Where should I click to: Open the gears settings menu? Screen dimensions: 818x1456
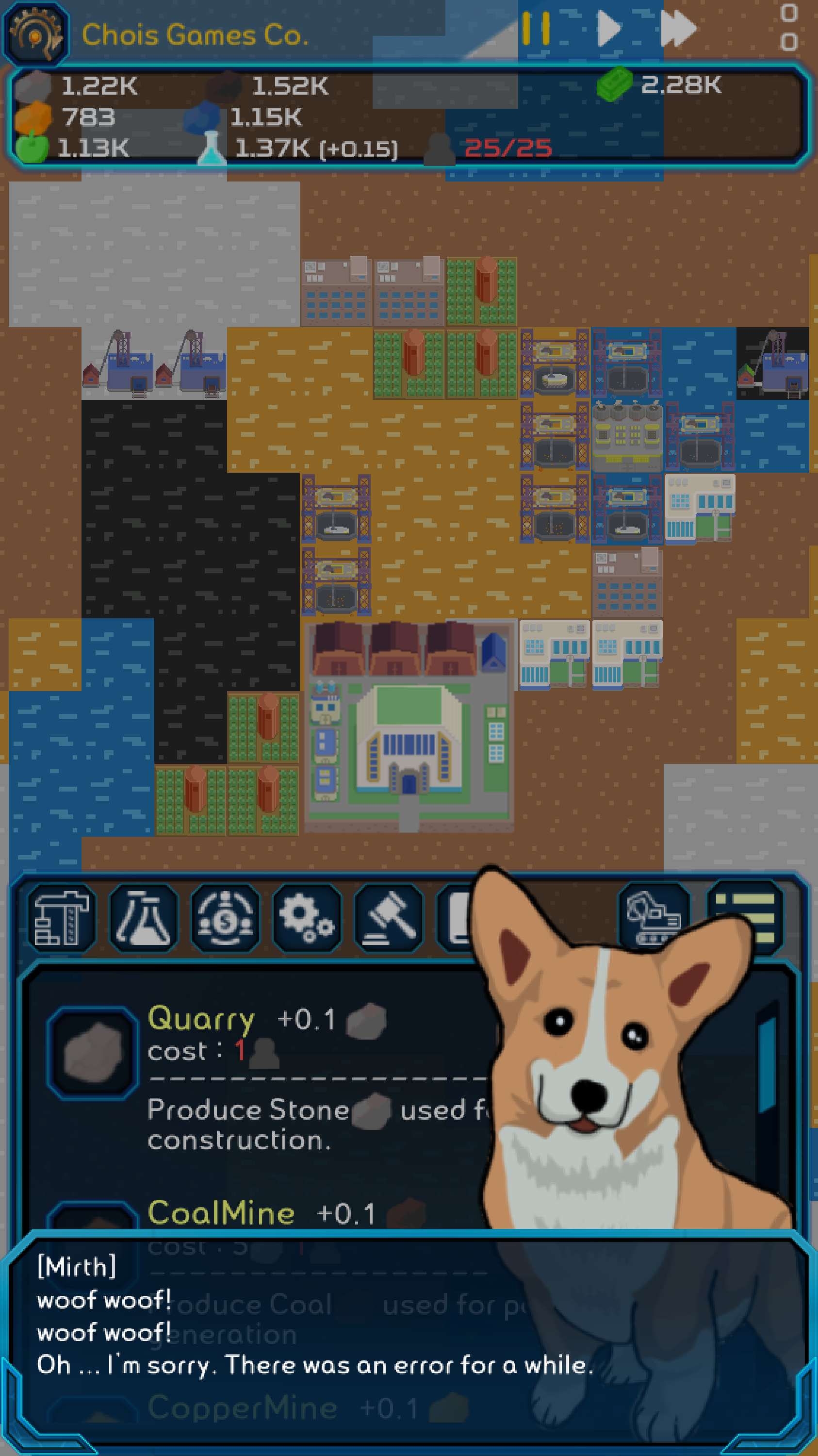coord(307,917)
